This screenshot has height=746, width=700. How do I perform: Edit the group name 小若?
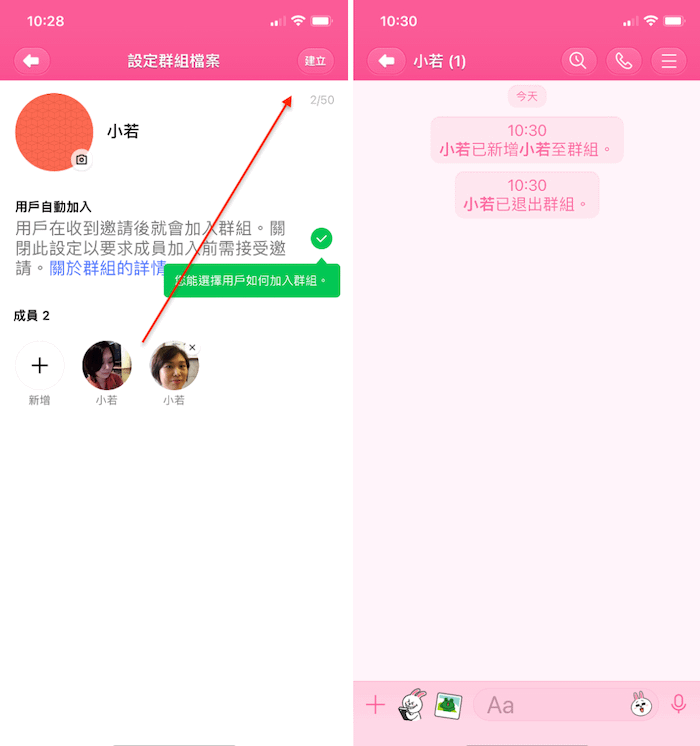point(123,131)
